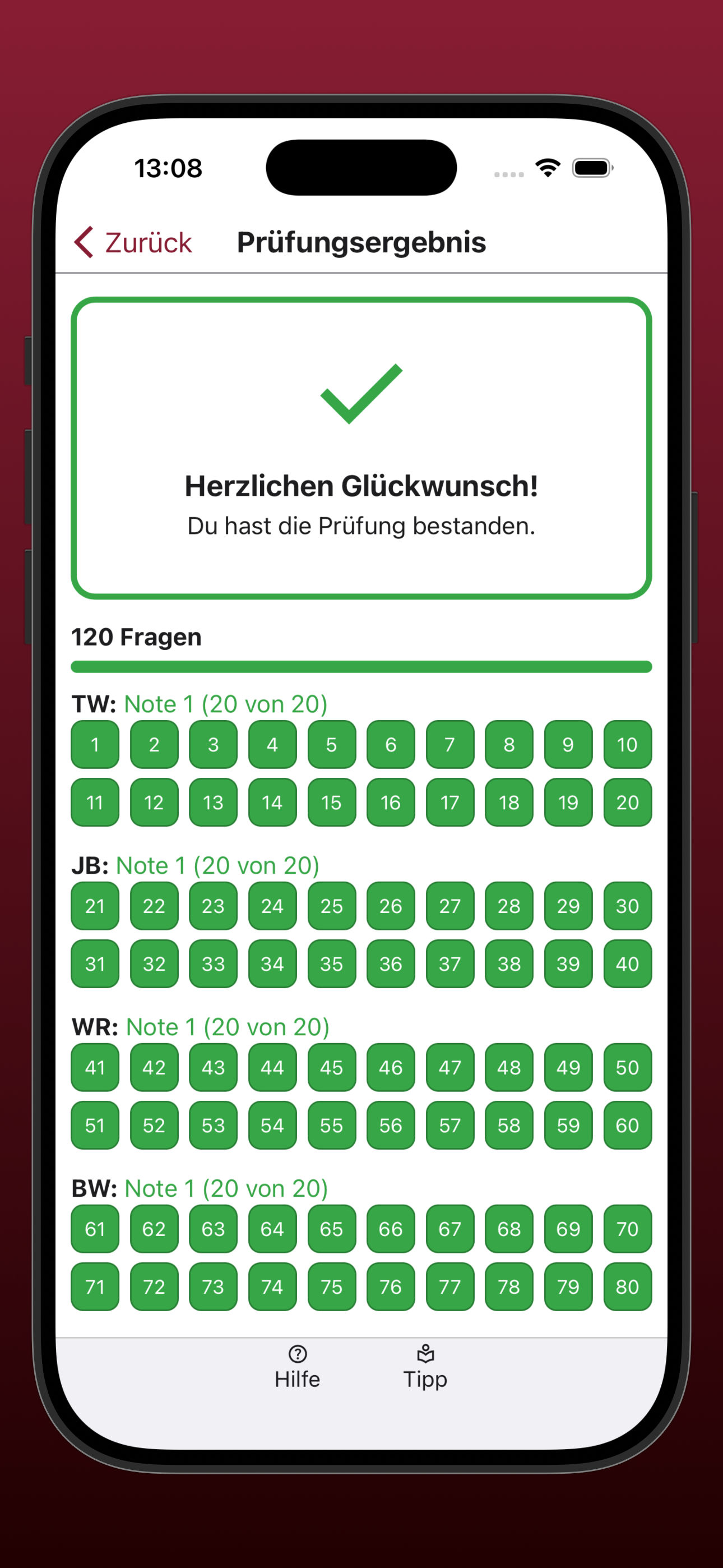Open the BW: Note 1 section
The width and height of the screenshot is (723, 1568).
[x=199, y=1188]
